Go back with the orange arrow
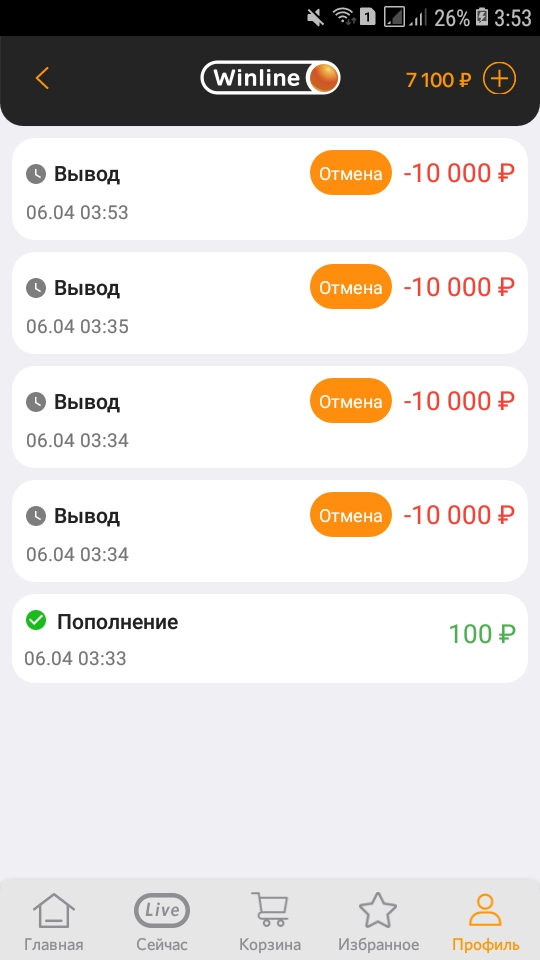540x960 pixels. [x=42, y=78]
